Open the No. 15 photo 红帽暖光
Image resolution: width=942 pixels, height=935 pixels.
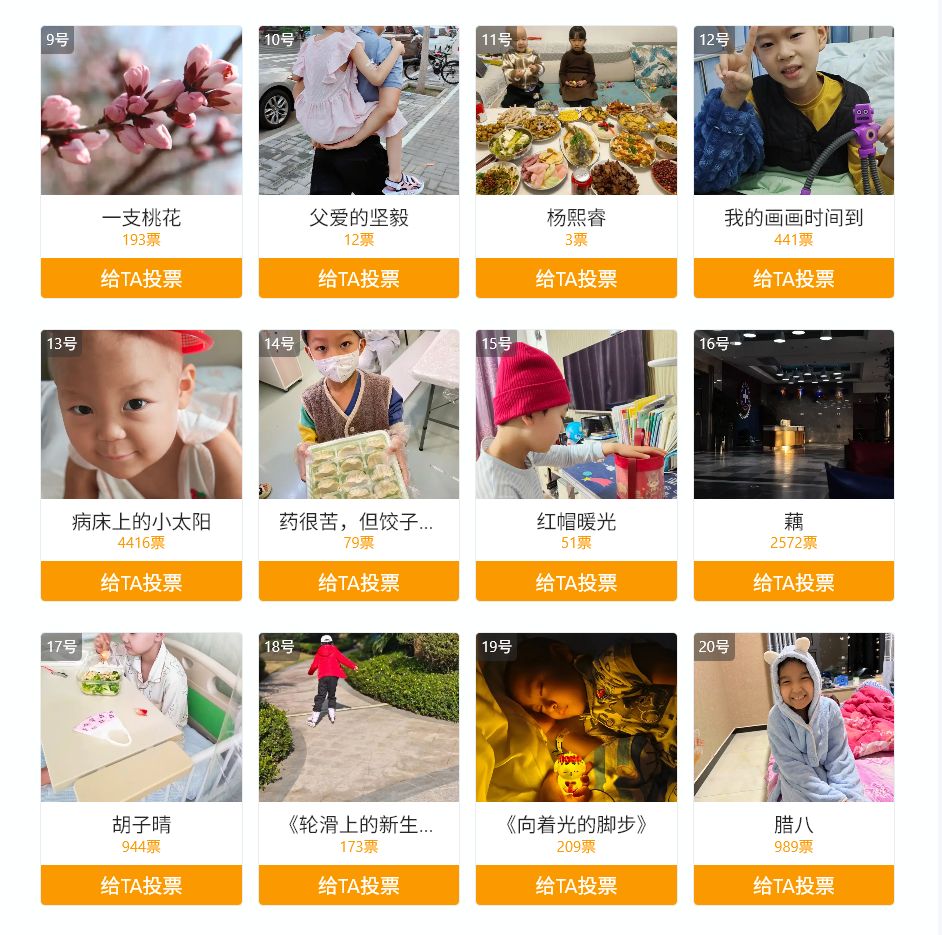[576, 414]
